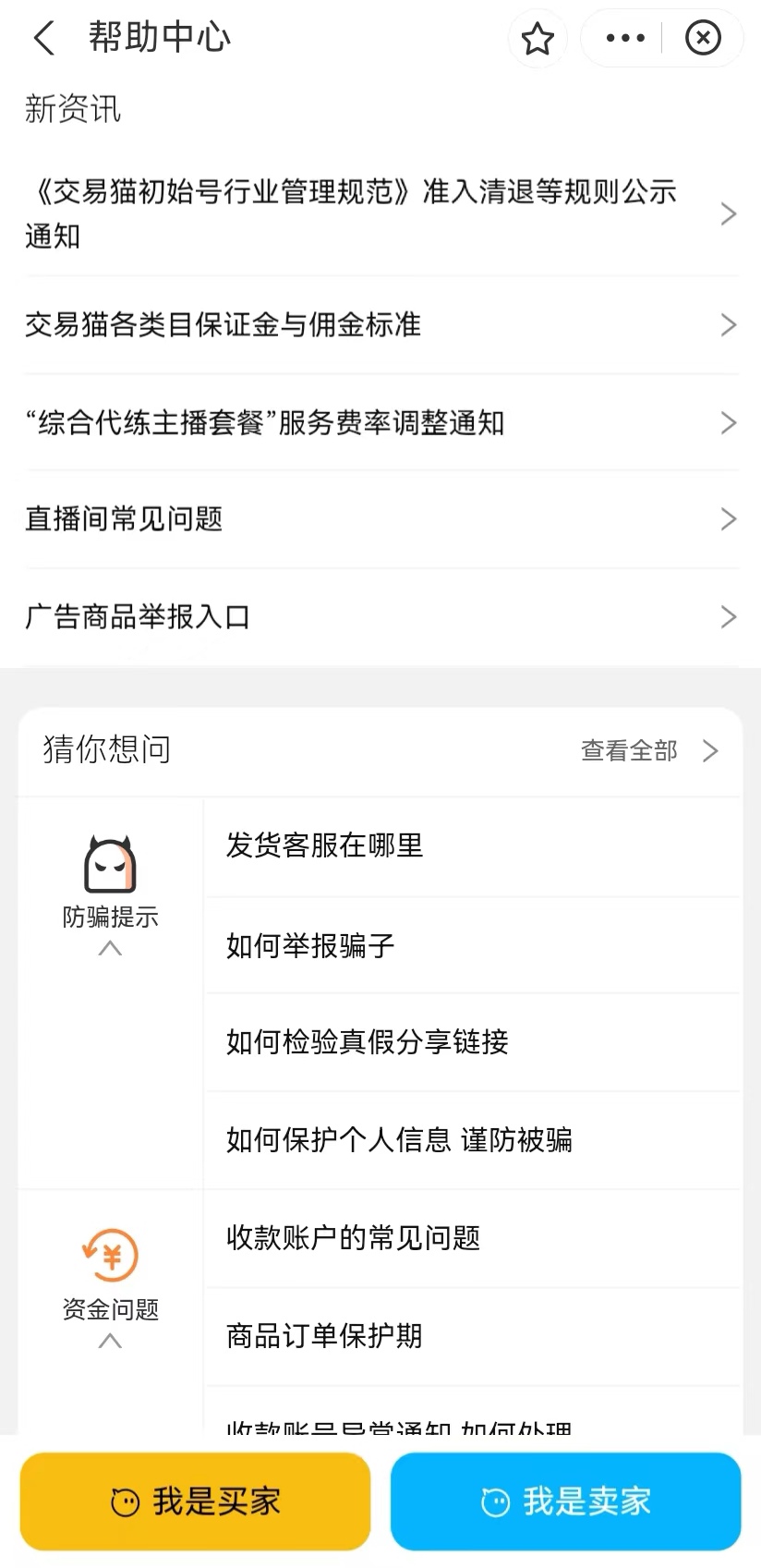Open 综合代练主播套餐 服务费率调整通知
The image size is (761, 1568).
[x=380, y=423]
